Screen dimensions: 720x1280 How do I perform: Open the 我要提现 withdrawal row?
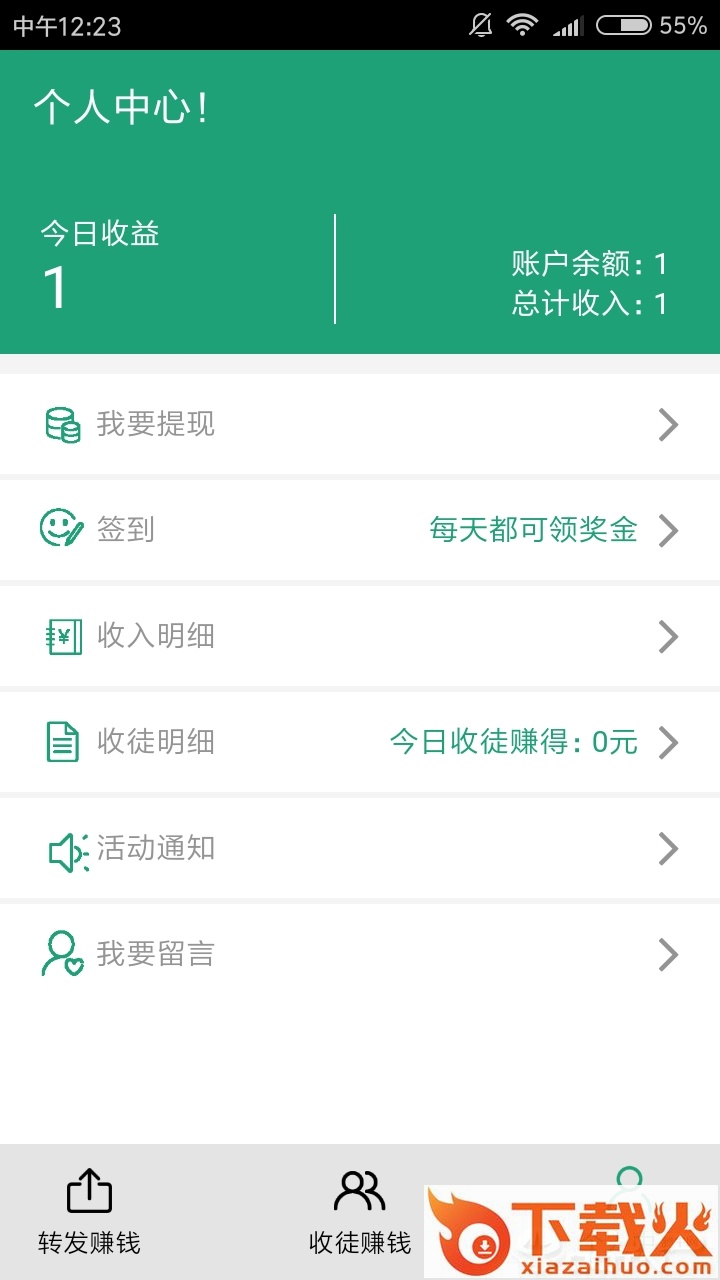click(360, 425)
